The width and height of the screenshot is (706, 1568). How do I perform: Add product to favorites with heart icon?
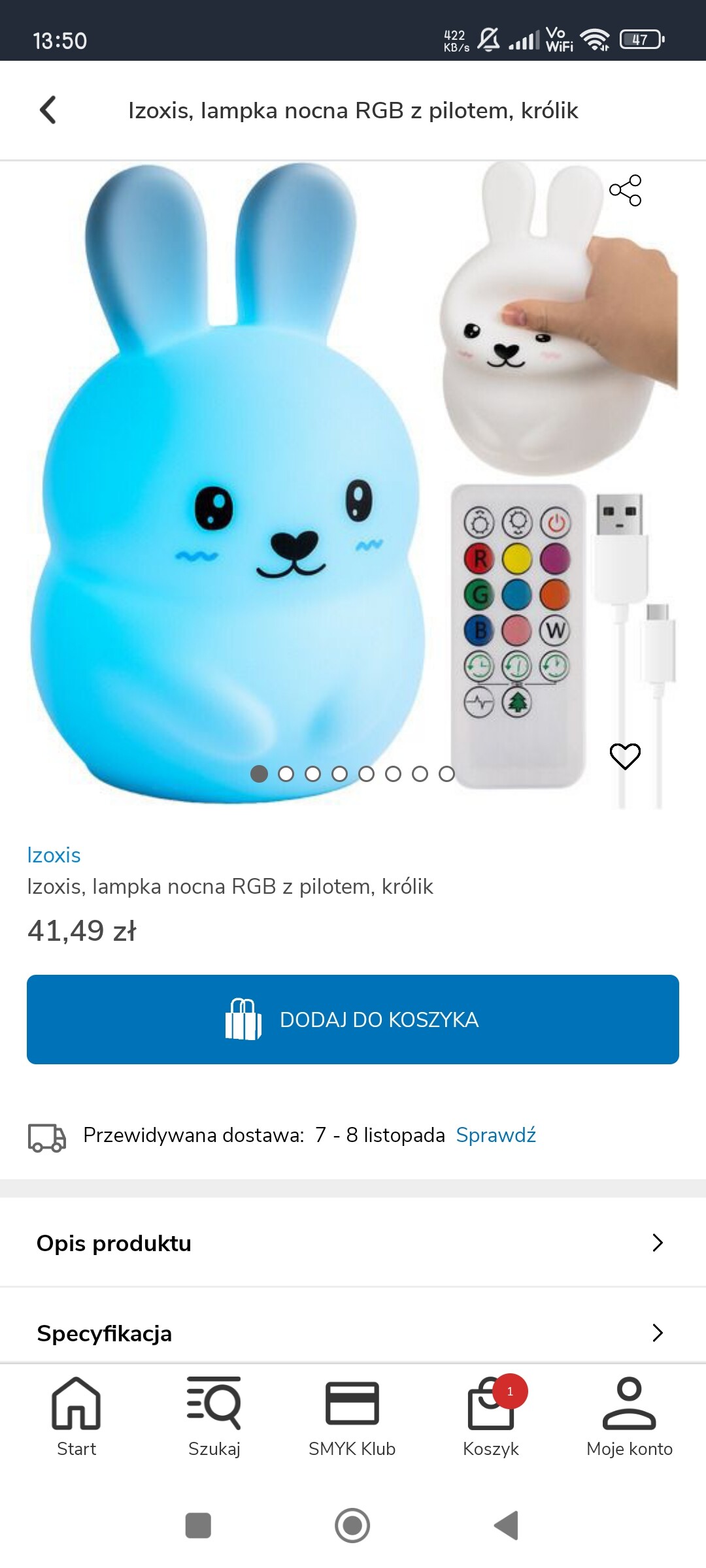[x=625, y=756]
